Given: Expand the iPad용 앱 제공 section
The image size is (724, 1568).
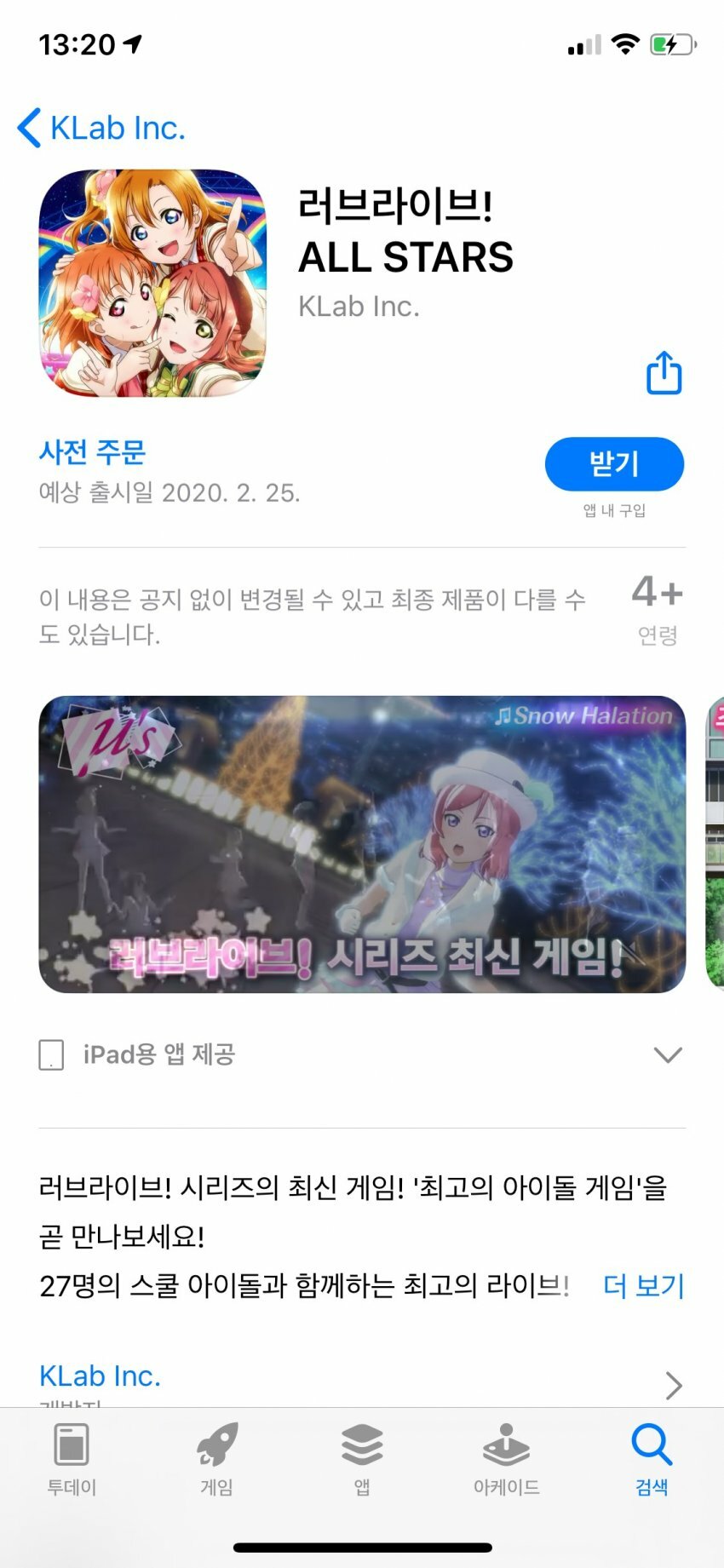Looking at the screenshot, I should click(667, 1055).
